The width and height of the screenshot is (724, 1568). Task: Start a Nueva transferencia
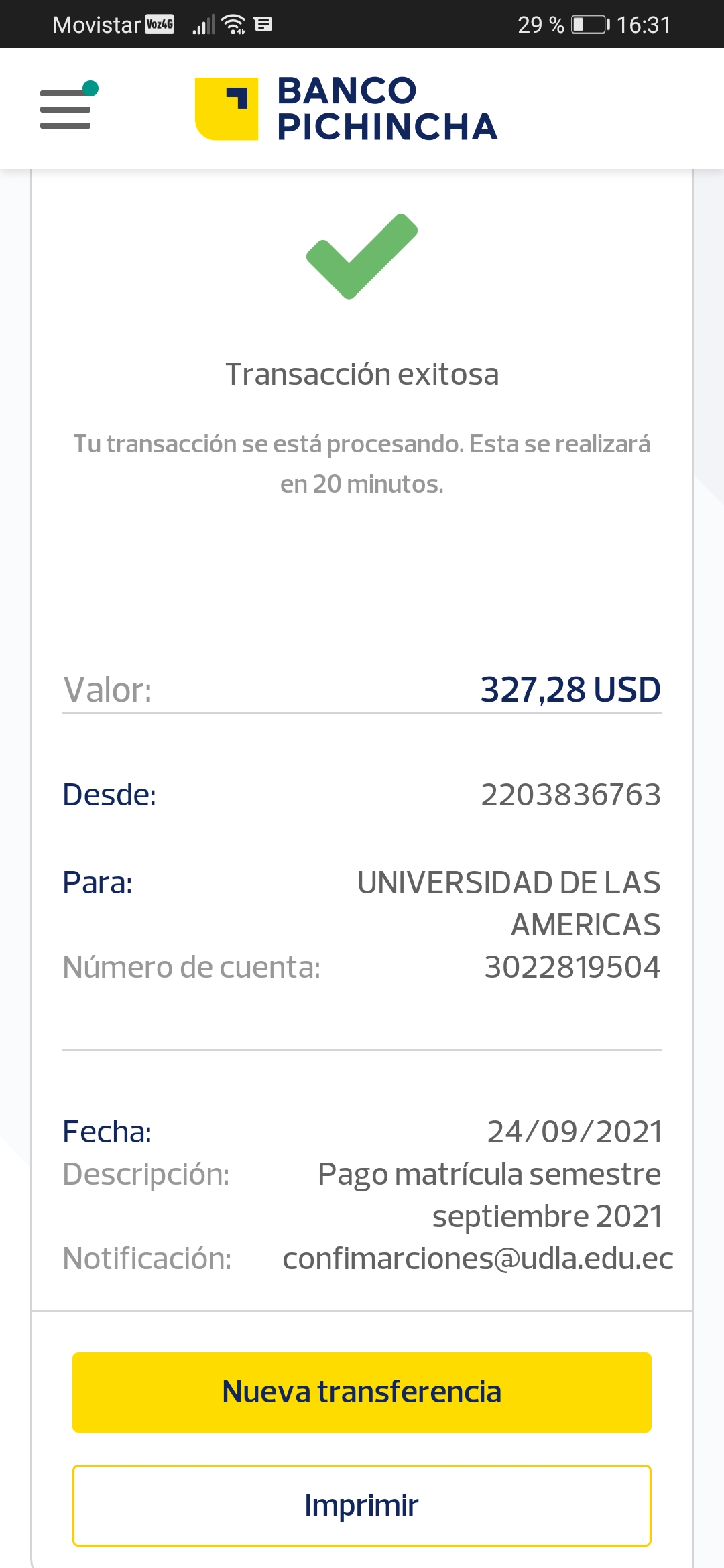pyautogui.click(x=362, y=1392)
